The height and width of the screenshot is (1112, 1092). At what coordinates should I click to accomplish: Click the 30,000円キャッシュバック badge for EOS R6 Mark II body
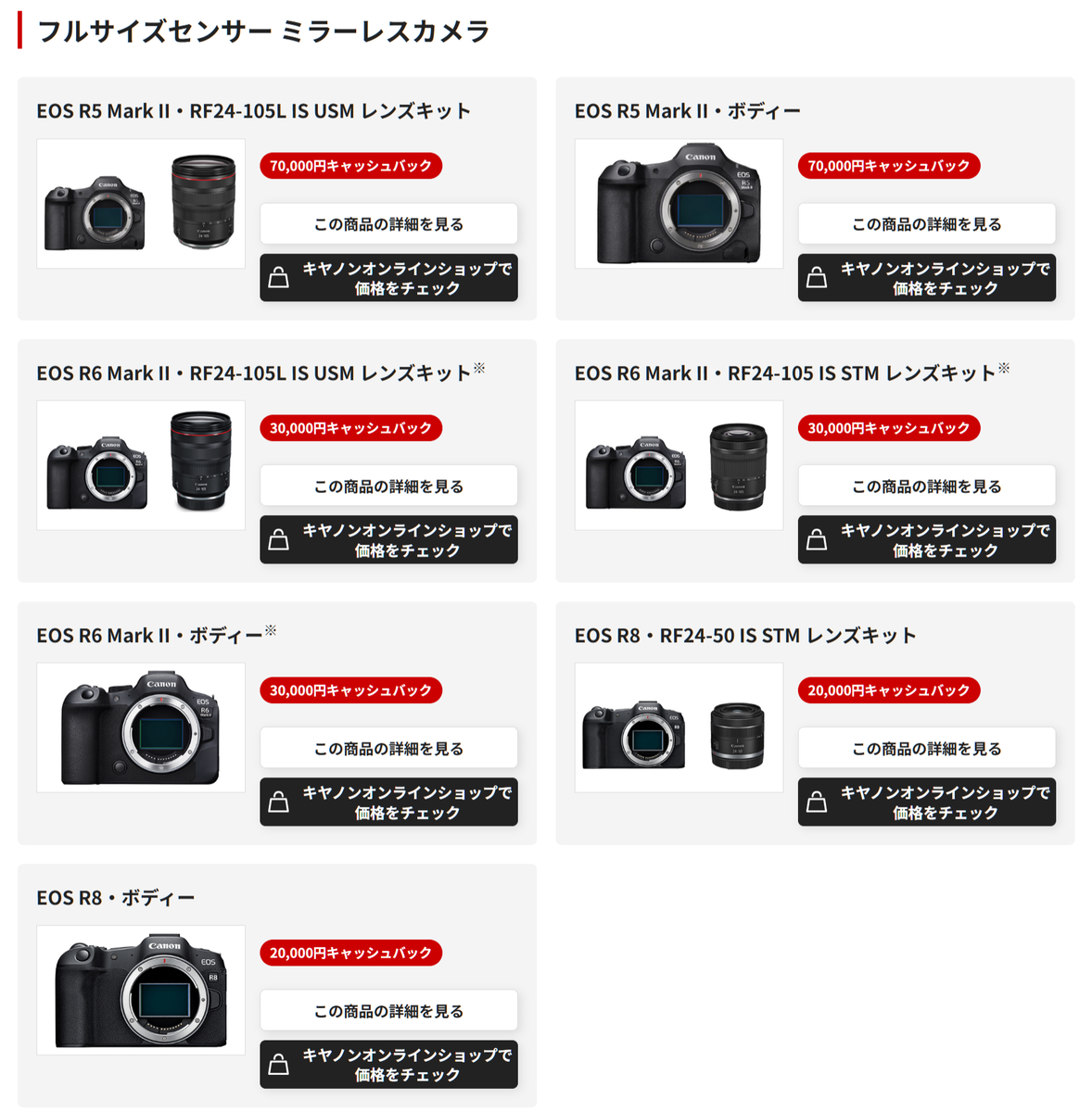click(350, 690)
